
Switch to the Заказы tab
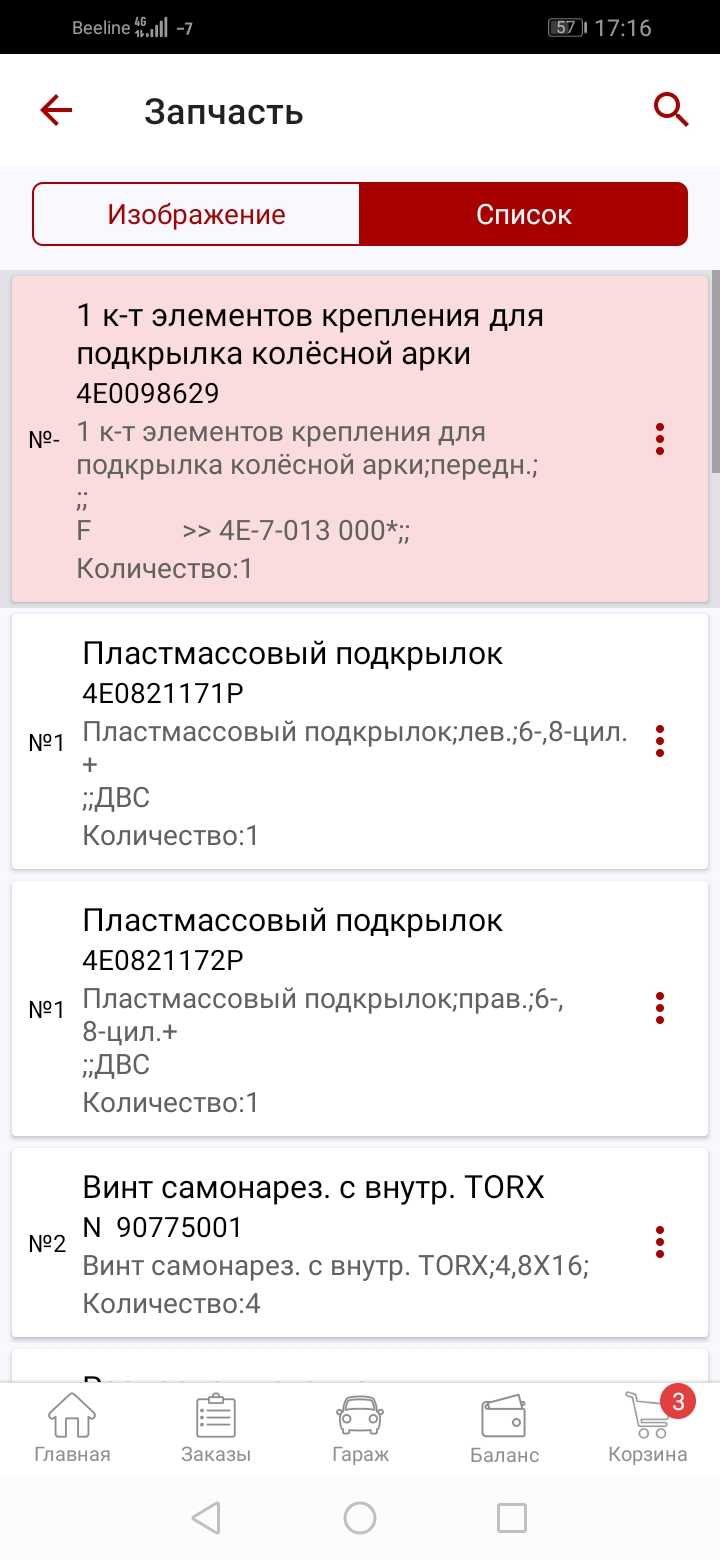tap(216, 1428)
